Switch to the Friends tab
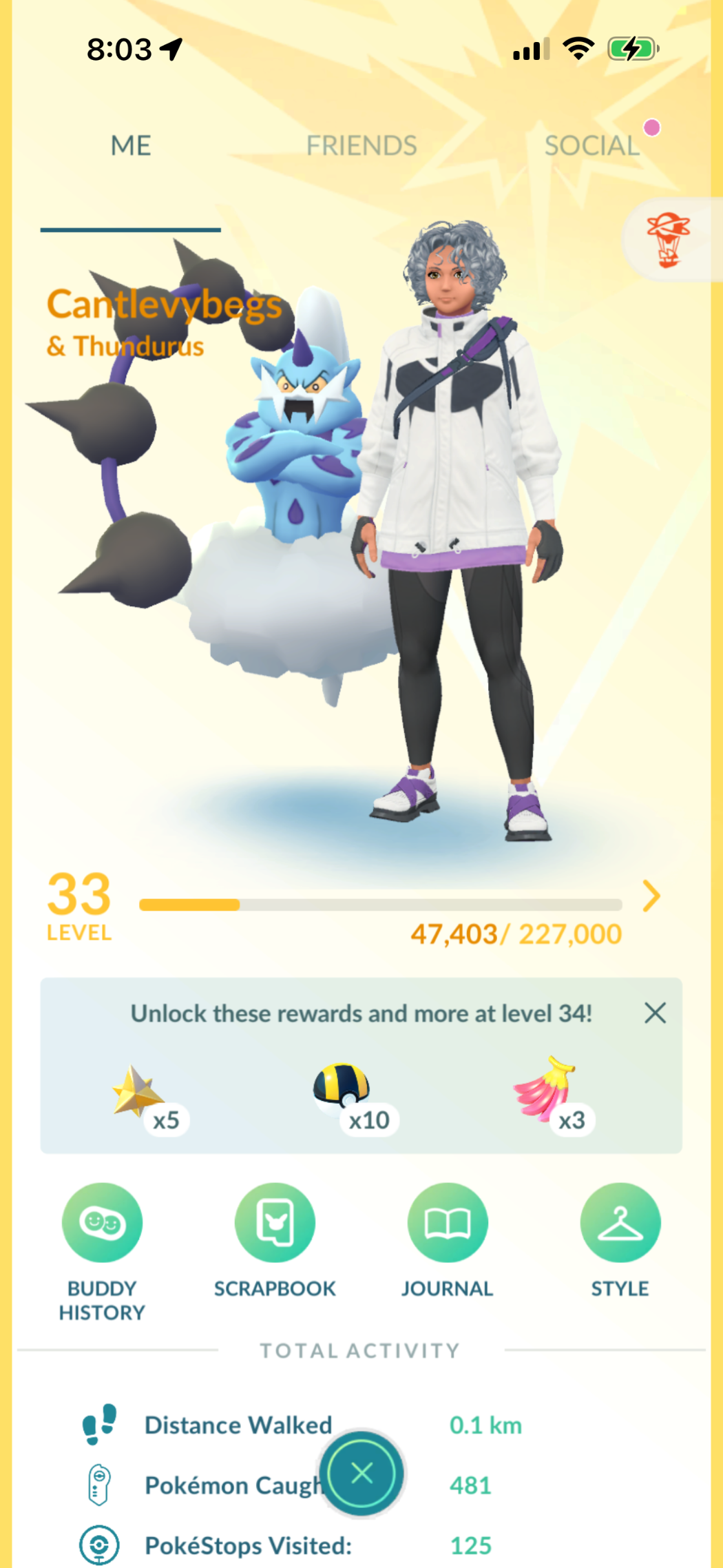This screenshot has width=723, height=1568. pyautogui.click(x=361, y=146)
